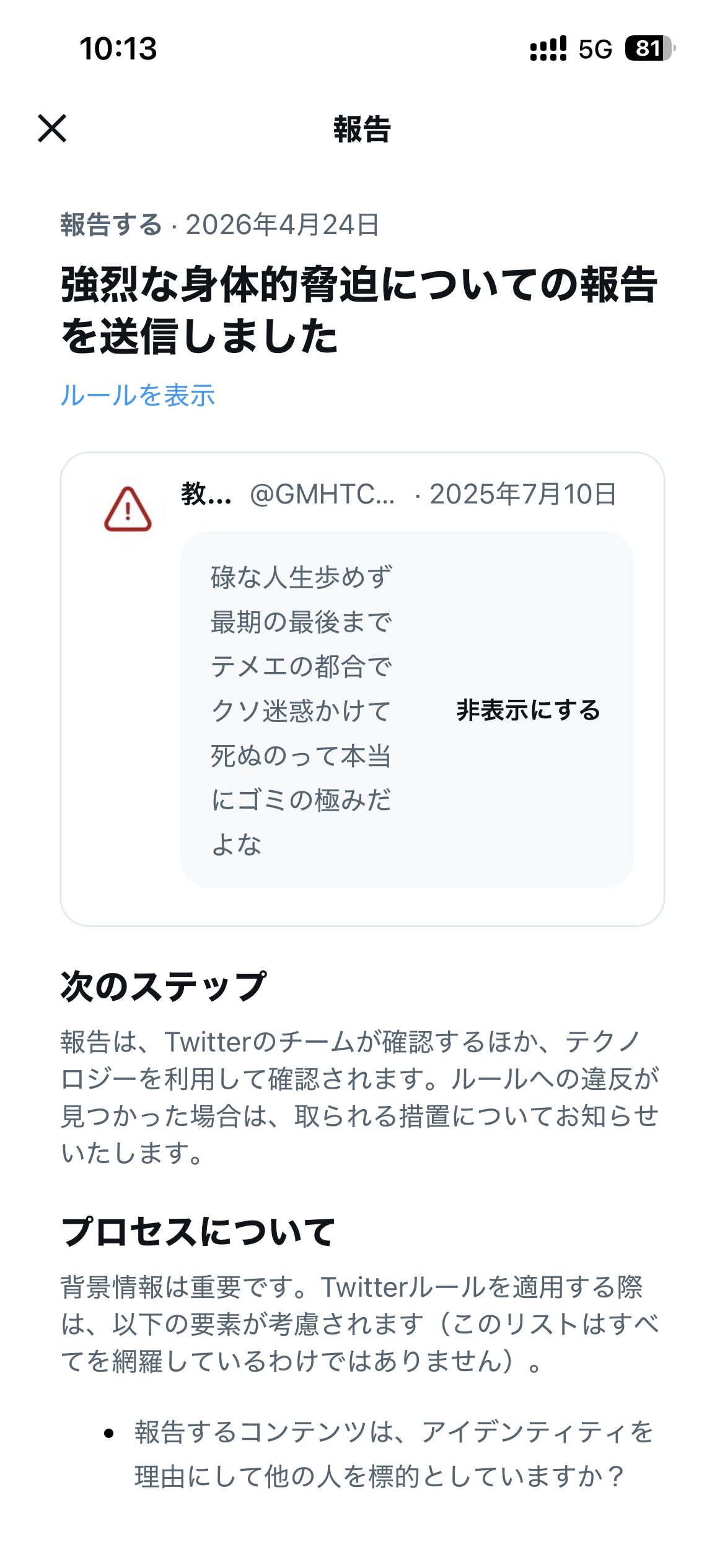The width and height of the screenshot is (725, 1568).
Task: Close the report screen with X
Action: (52, 128)
